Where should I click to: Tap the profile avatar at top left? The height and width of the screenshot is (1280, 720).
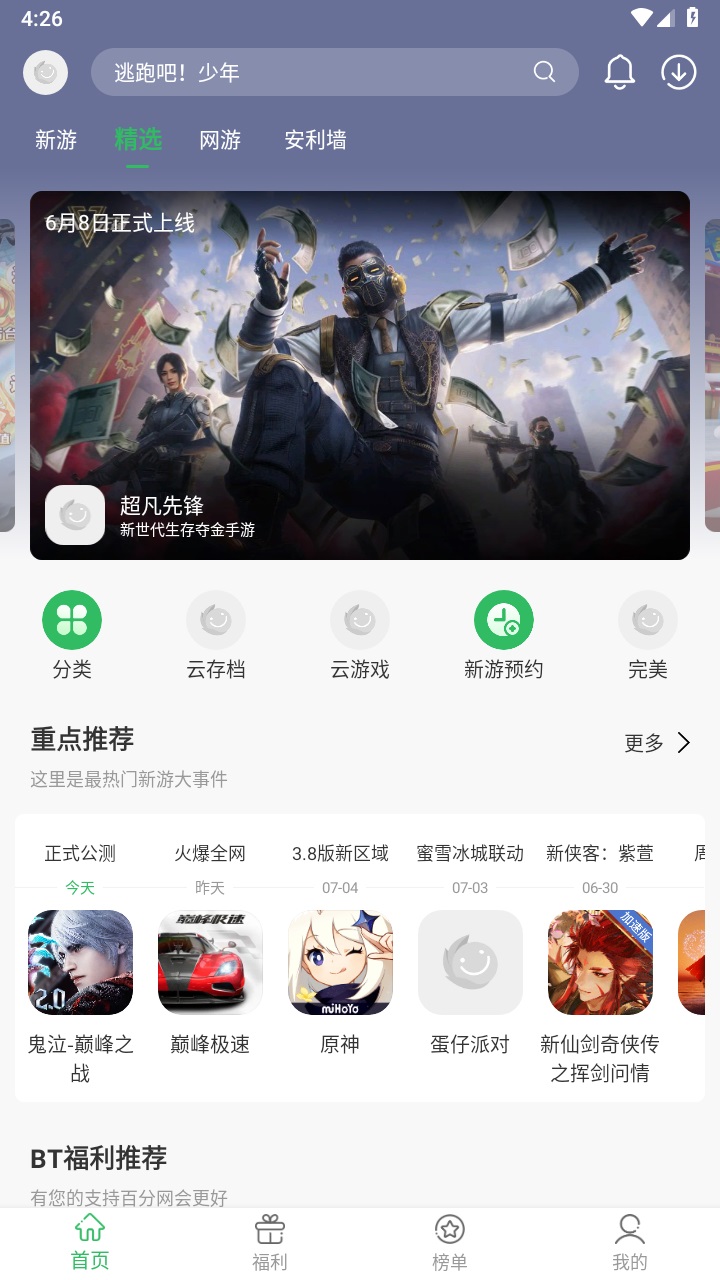(45, 73)
